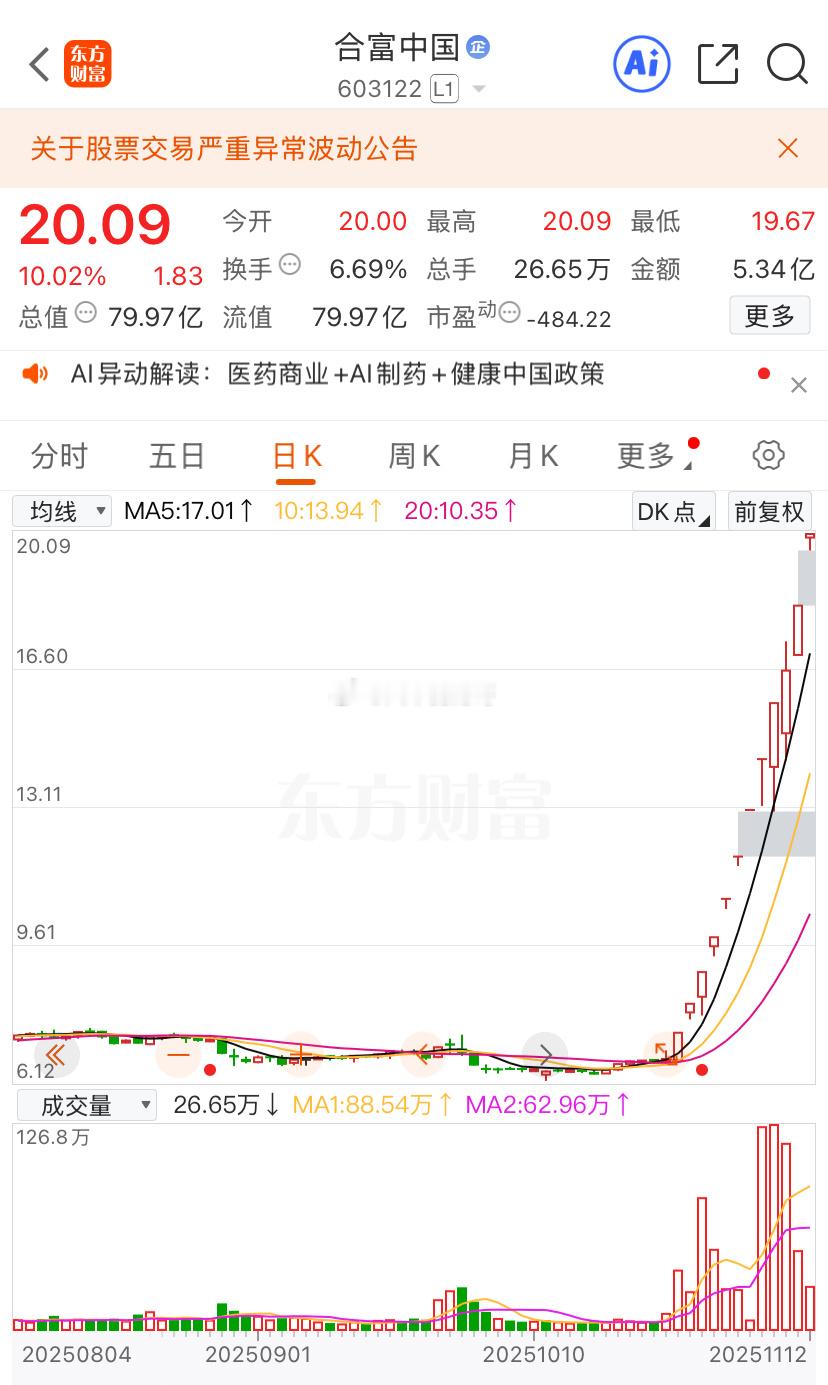Select the 周K weekly chart tab
828x1385 pixels.
tap(413, 455)
